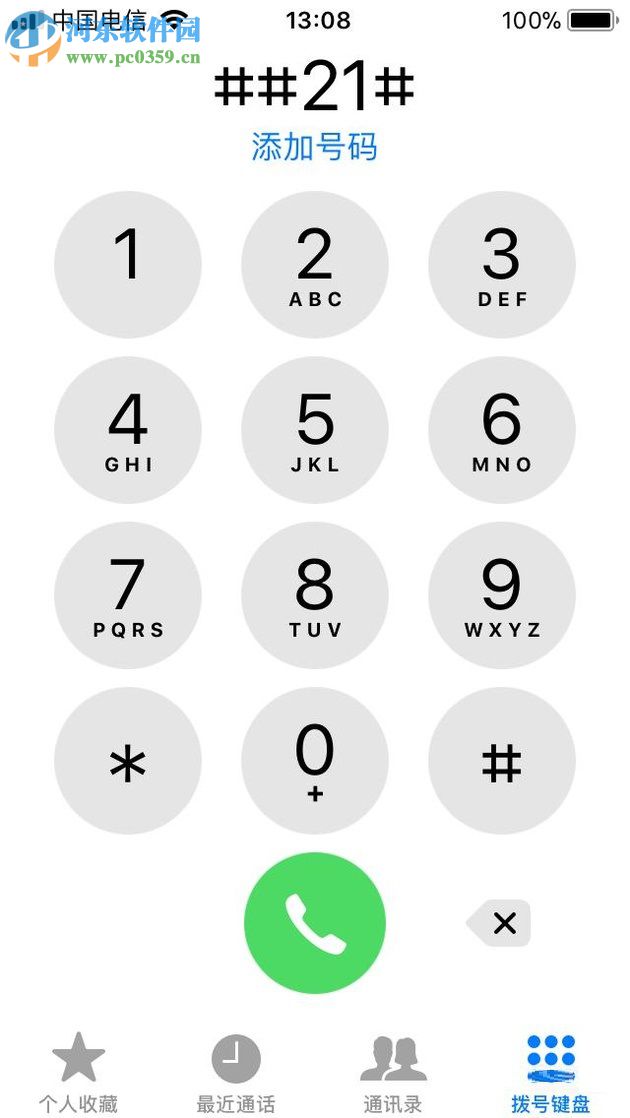Tap the asterisk key

[x=128, y=761]
